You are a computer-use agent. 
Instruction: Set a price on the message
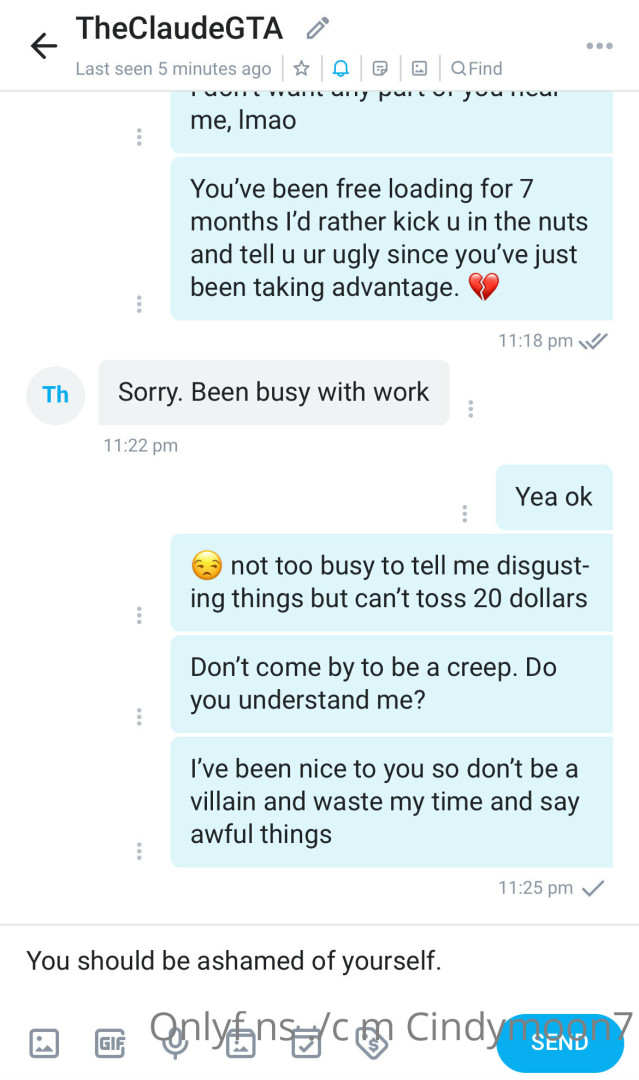coord(372,1043)
